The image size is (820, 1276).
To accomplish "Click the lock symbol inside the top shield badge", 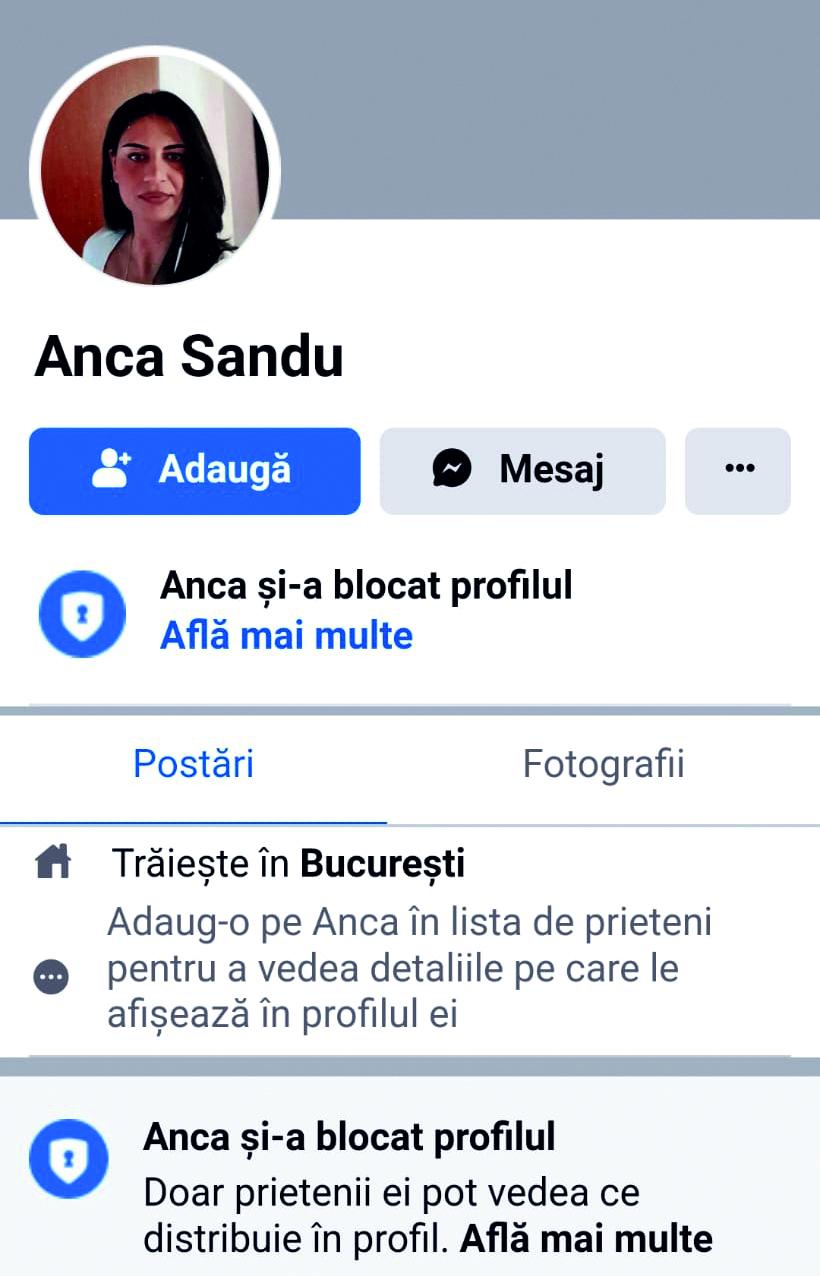I will [81, 612].
